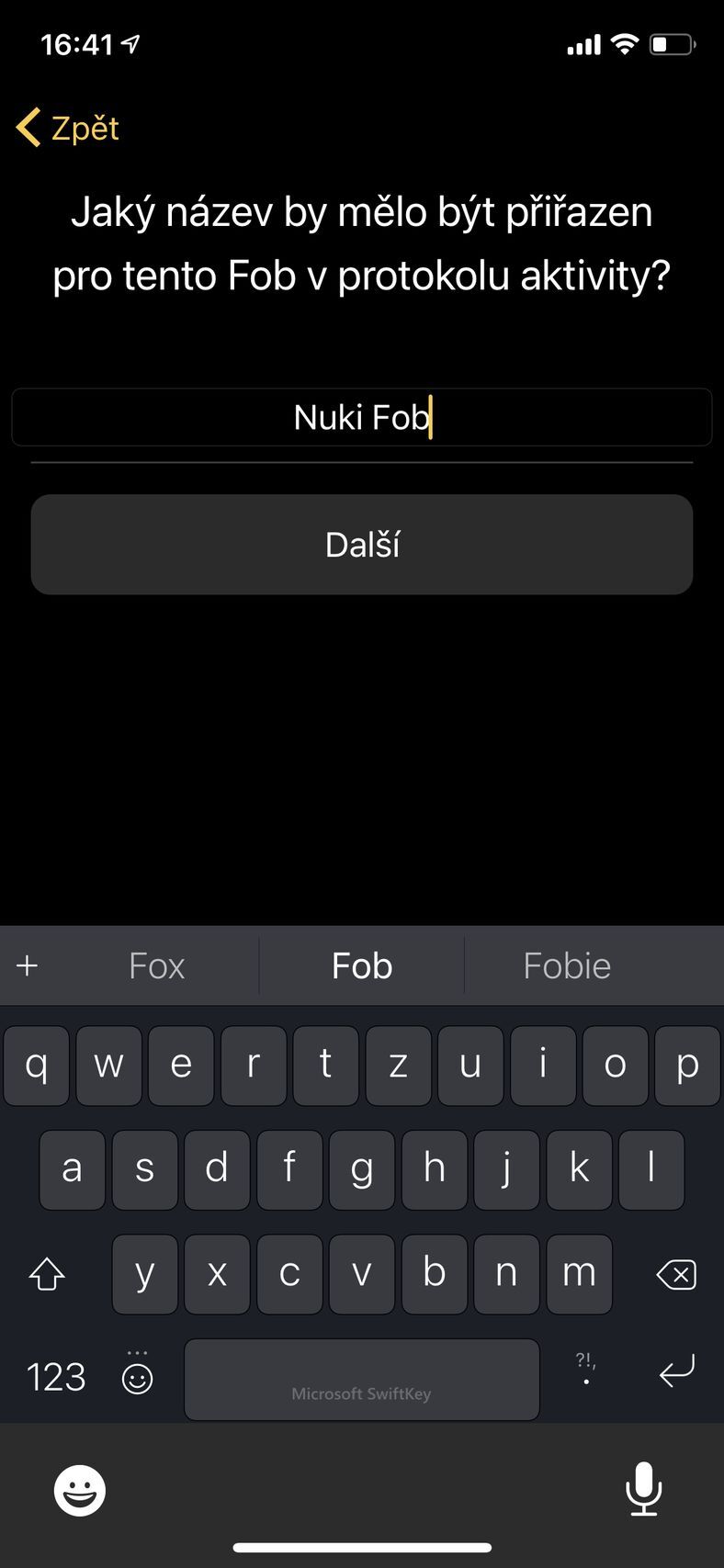The width and height of the screenshot is (724, 1568).
Task: Open the emoji key beside 123
Action: pos(138,1377)
